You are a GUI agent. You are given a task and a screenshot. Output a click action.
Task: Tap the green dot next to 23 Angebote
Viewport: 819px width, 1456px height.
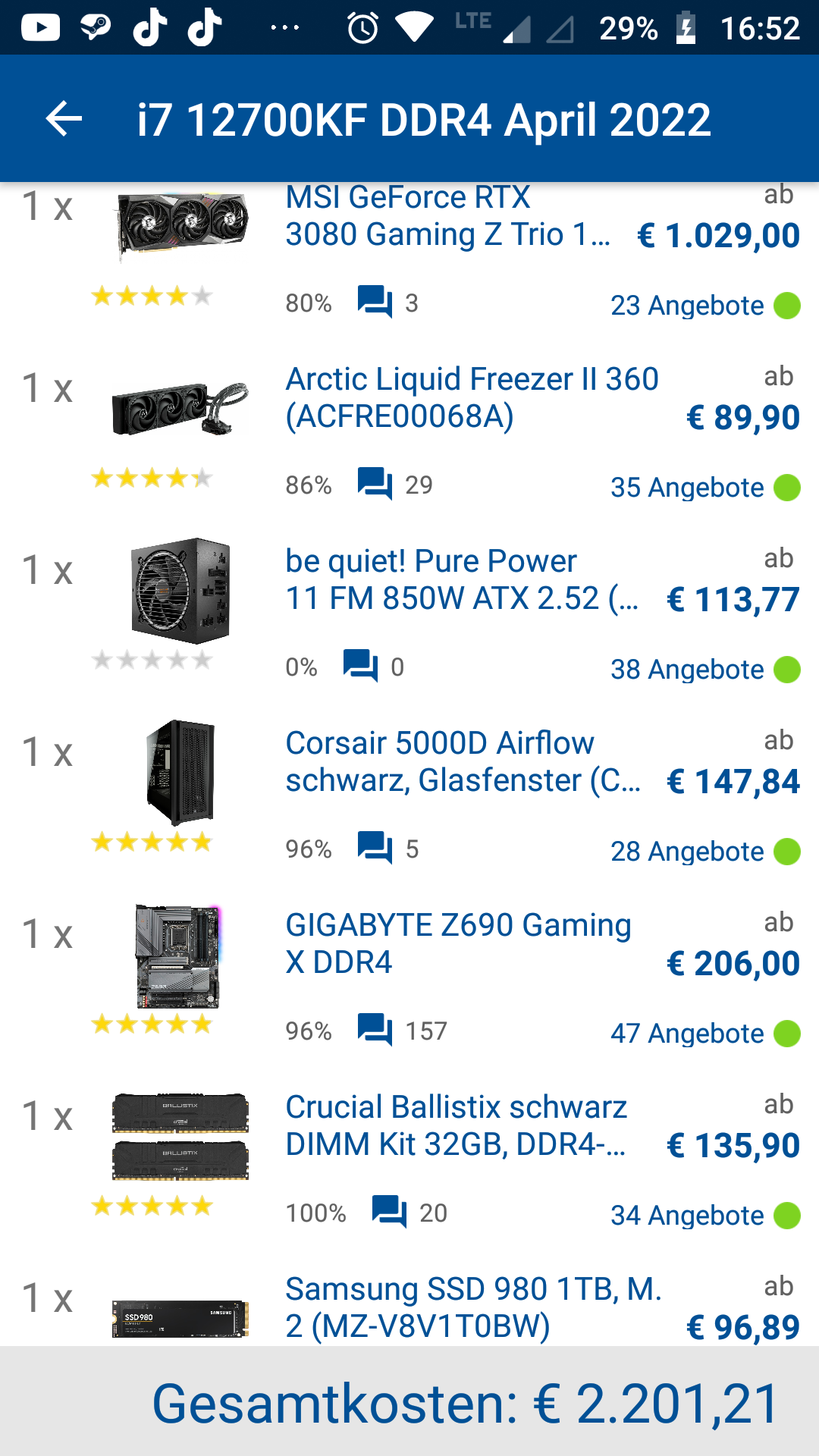point(786,304)
